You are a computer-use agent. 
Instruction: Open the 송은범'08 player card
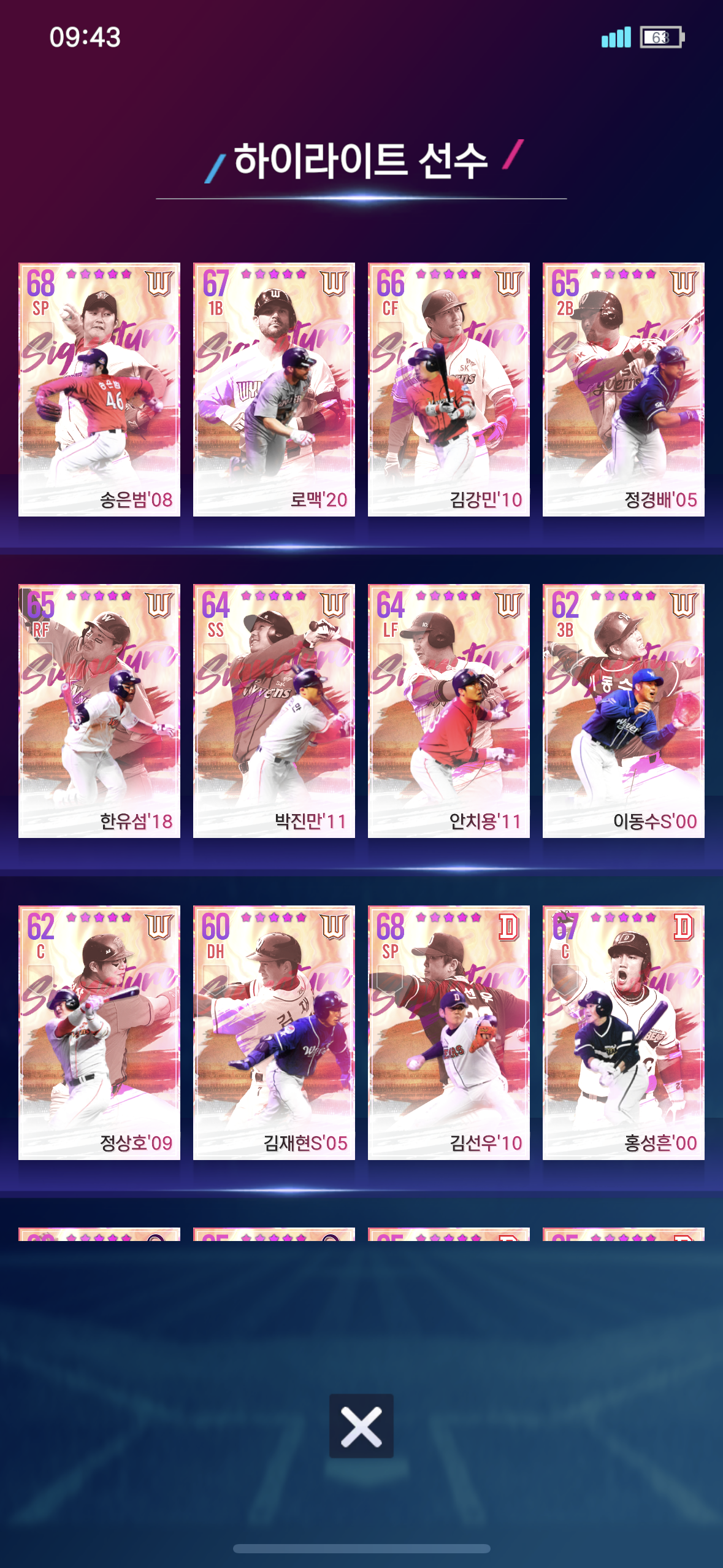[99, 390]
